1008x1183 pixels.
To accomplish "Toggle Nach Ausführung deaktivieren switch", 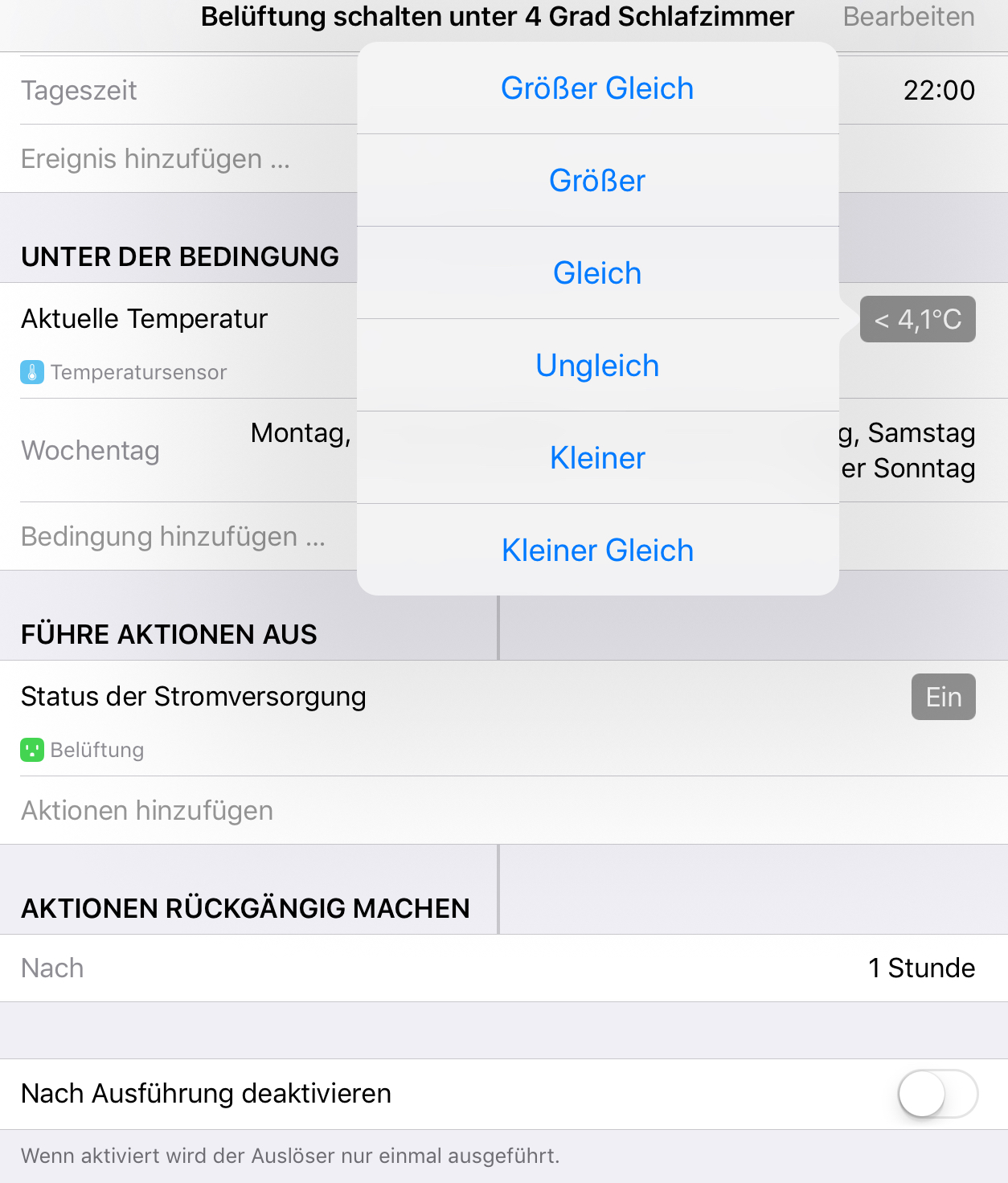I will pyautogui.click(x=936, y=1094).
